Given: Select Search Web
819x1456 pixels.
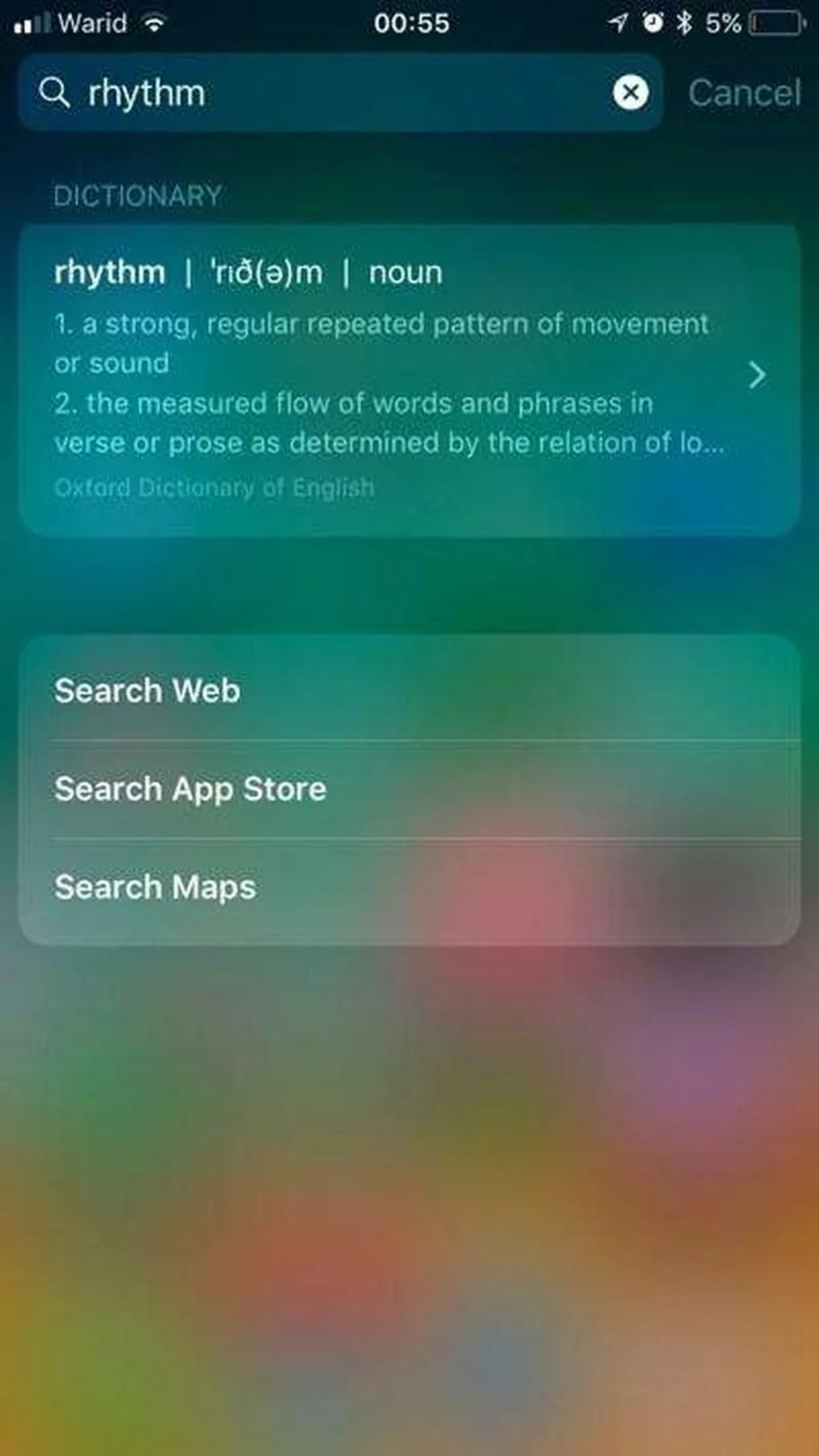Looking at the screenshot, I should tap(408, 690).
